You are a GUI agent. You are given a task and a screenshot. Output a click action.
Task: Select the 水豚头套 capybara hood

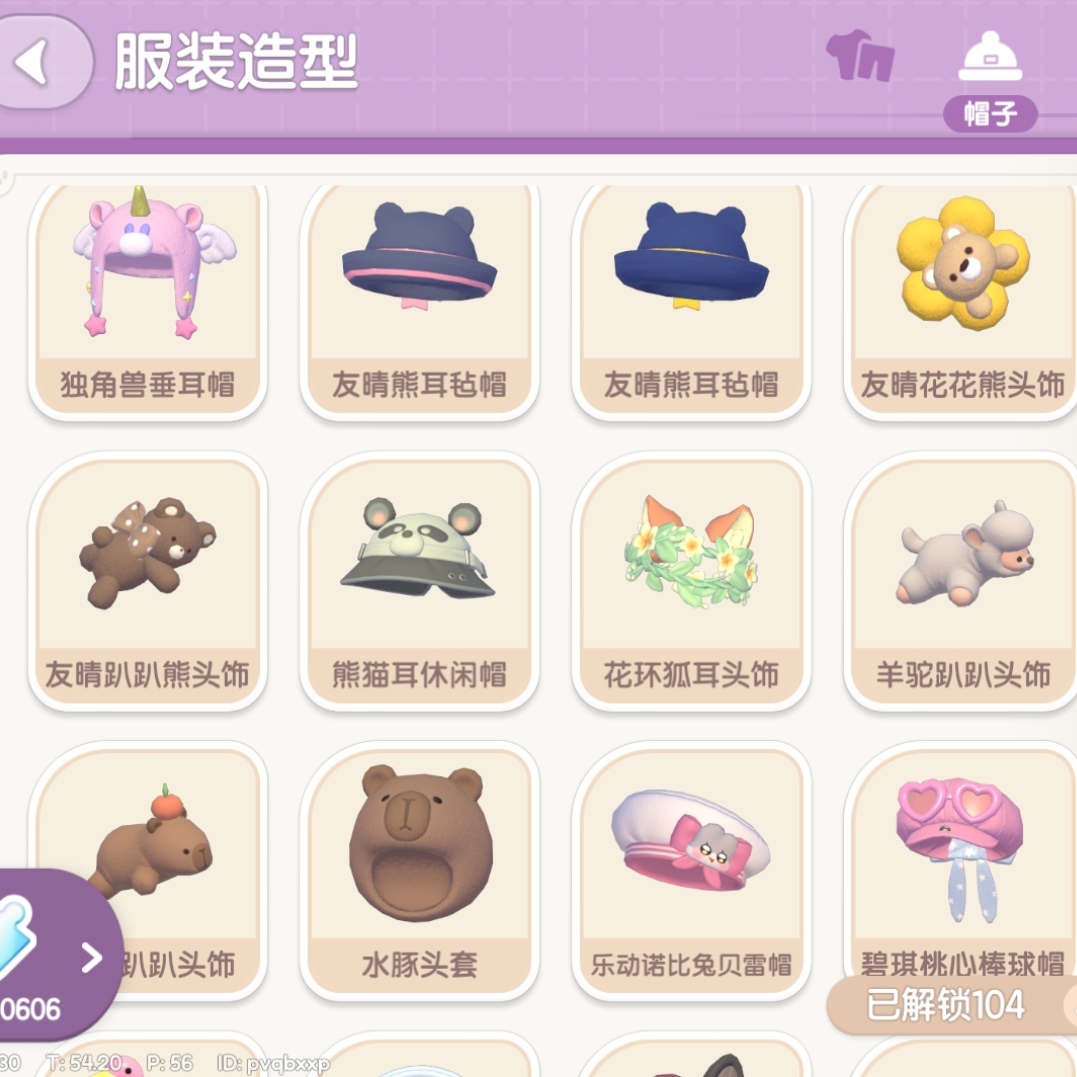coord(419,870)
